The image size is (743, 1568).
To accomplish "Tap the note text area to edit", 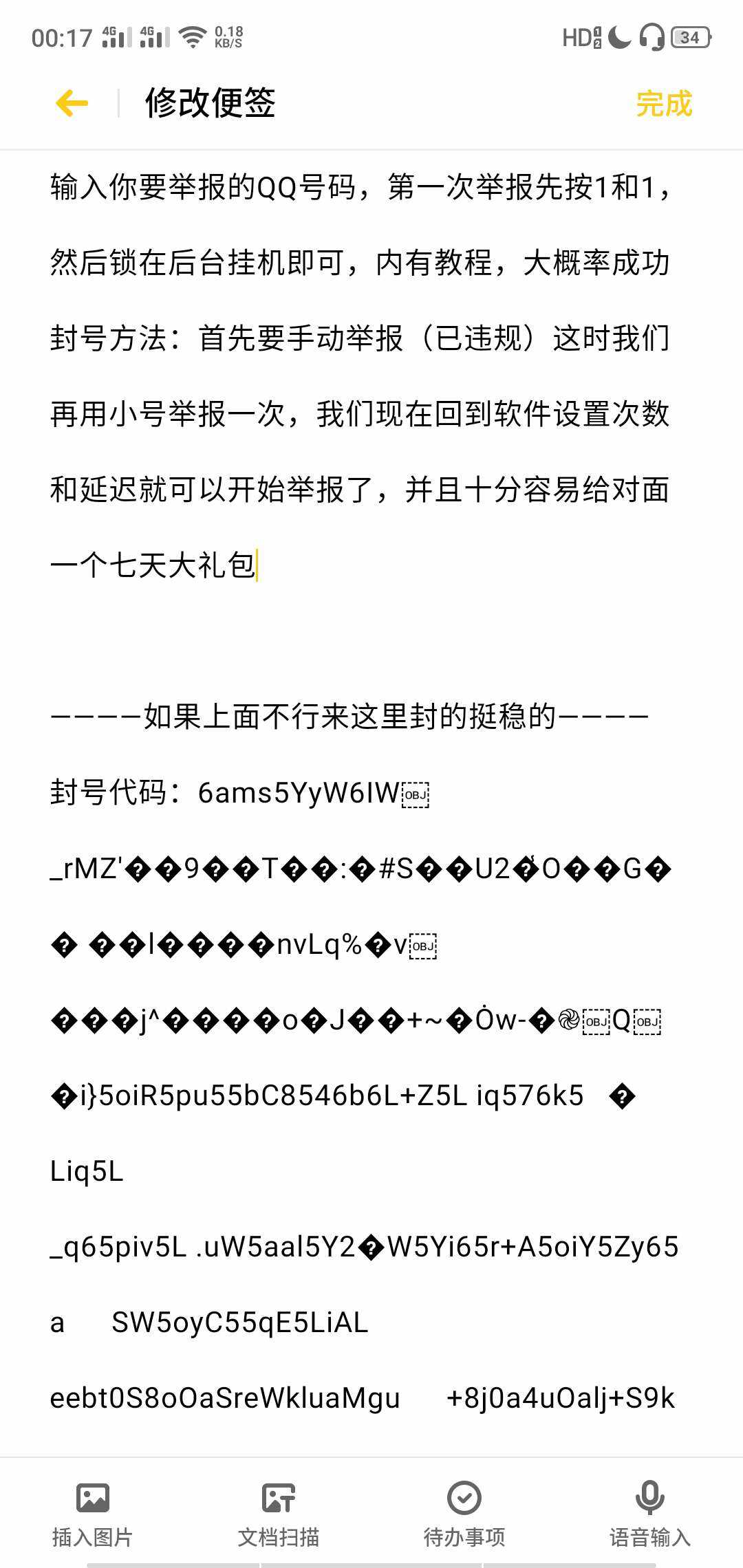I will click(x=371, y=803).
